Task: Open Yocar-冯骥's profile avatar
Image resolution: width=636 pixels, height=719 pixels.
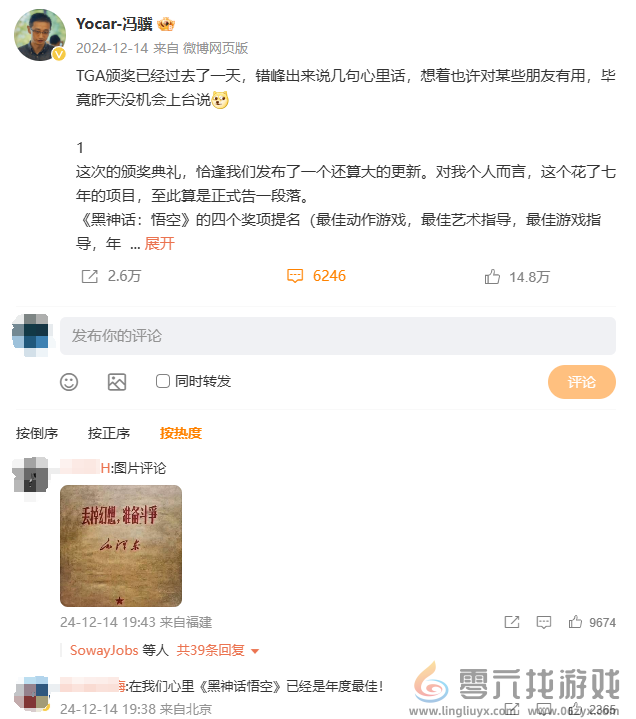Action: (40, 36)
